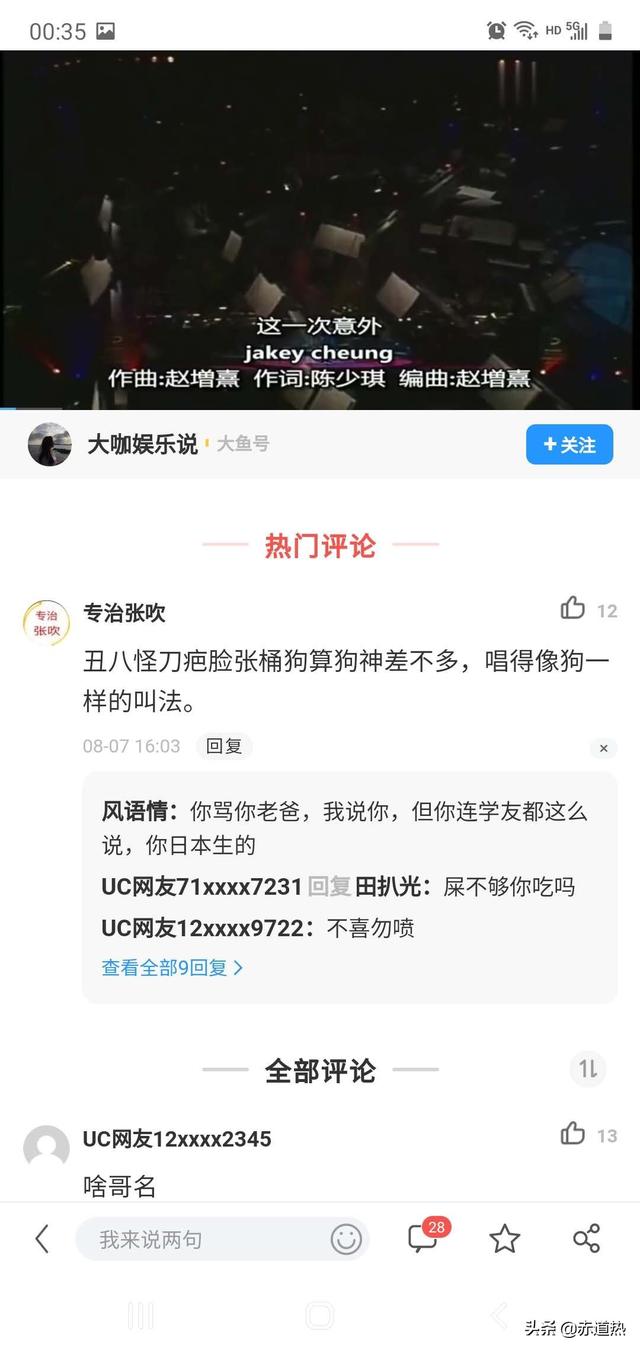Share this video
The width and height of the screenshot is (640, 1351).
[586, 1239]
